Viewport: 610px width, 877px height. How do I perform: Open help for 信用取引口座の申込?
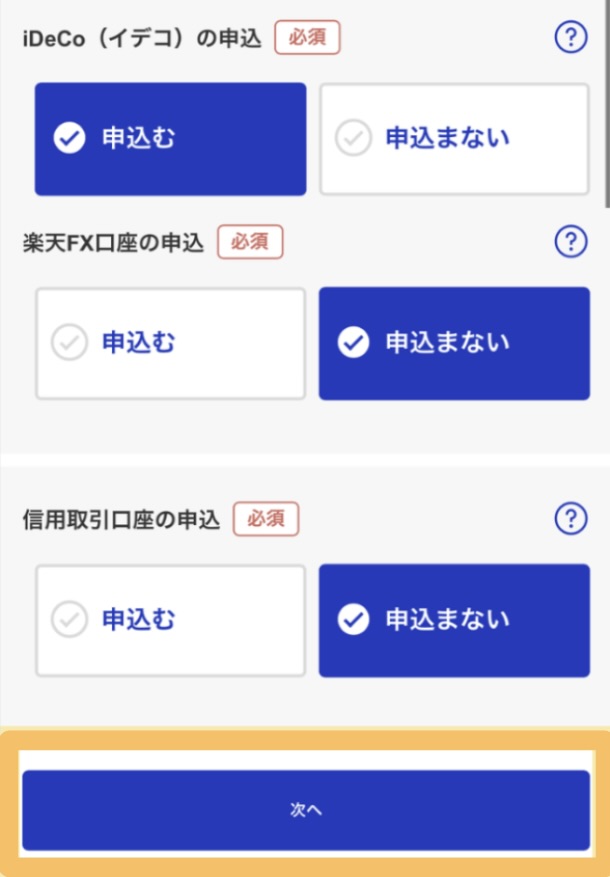click(570, 519)
